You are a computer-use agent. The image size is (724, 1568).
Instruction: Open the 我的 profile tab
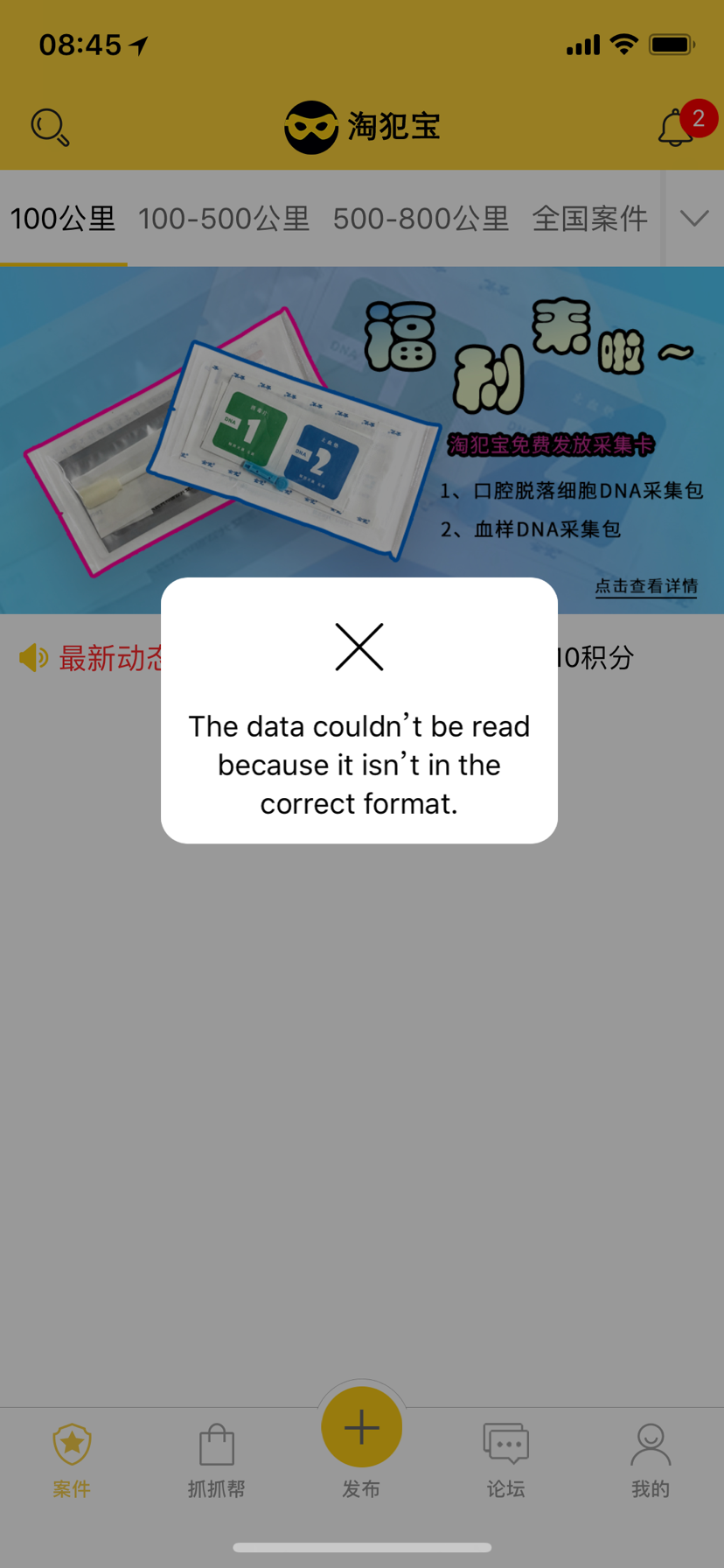tap(651, 1460)
